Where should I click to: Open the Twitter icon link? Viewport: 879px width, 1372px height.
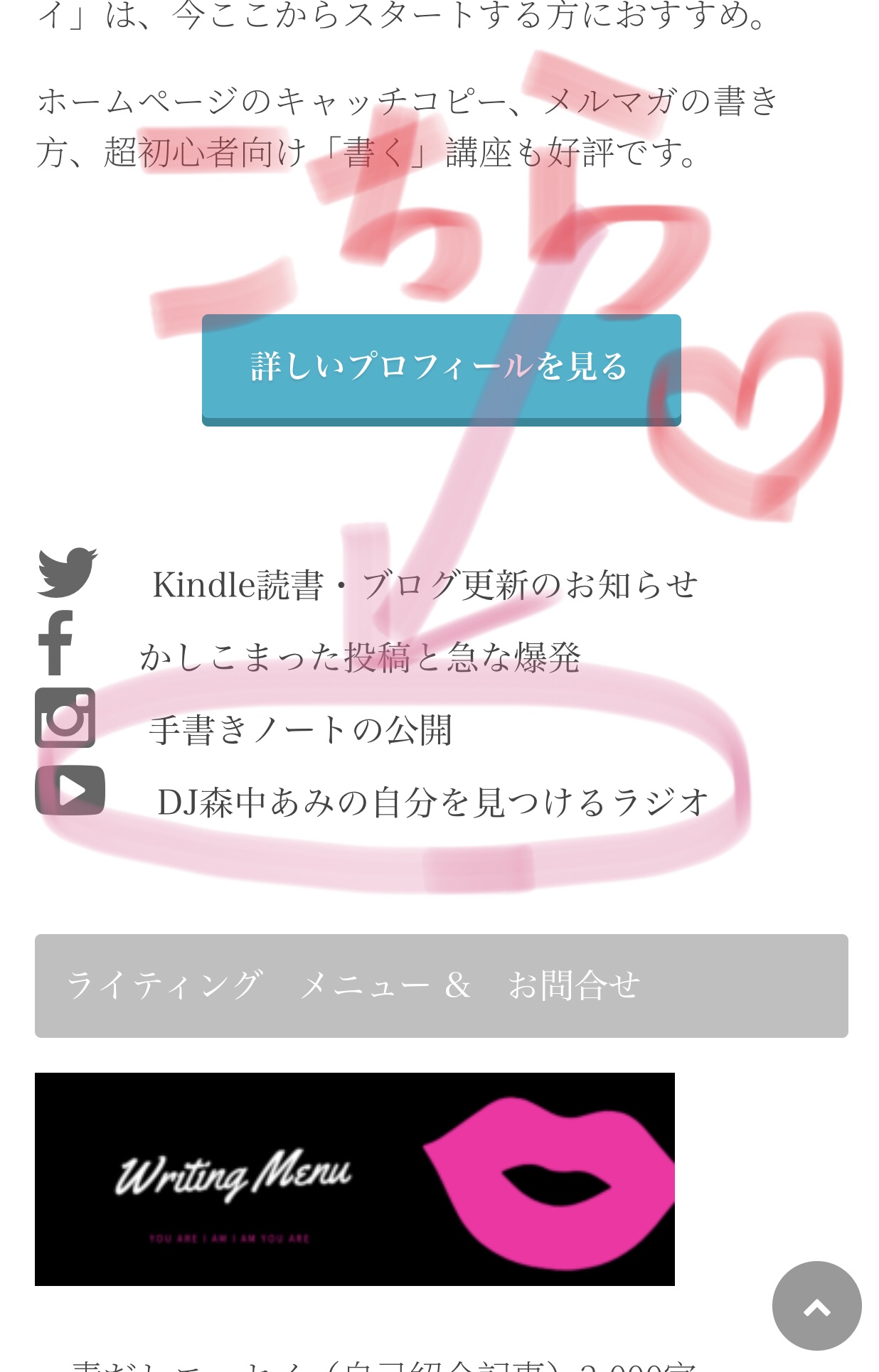(x=67, y=572)
